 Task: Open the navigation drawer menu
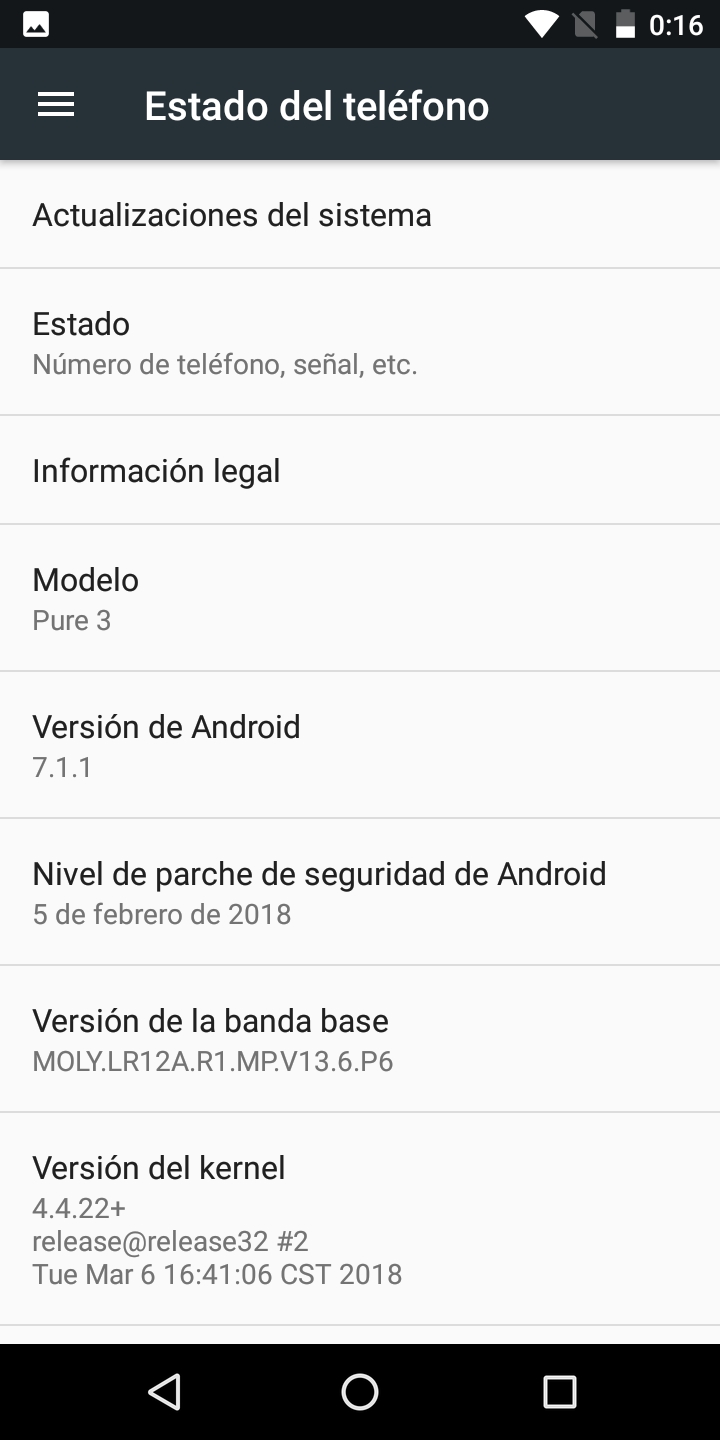pyautogui.click(x=56, y=105)
